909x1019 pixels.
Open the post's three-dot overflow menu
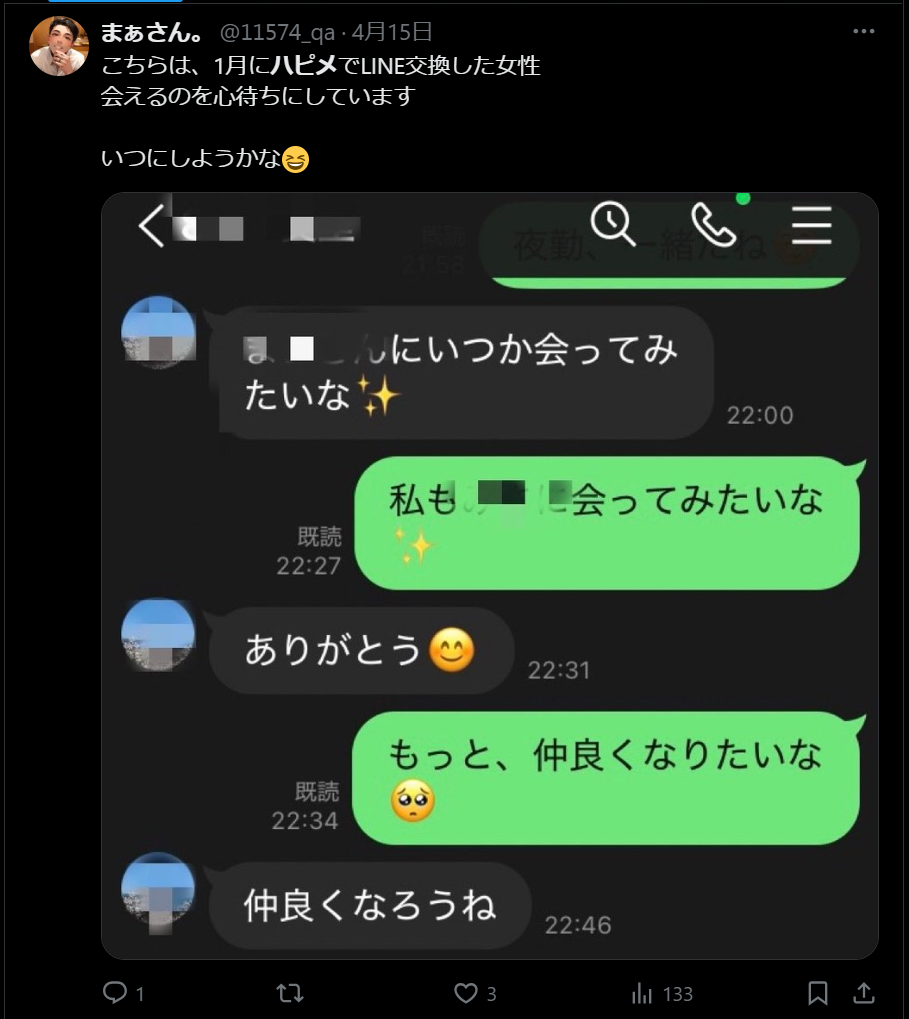point(864,31)
